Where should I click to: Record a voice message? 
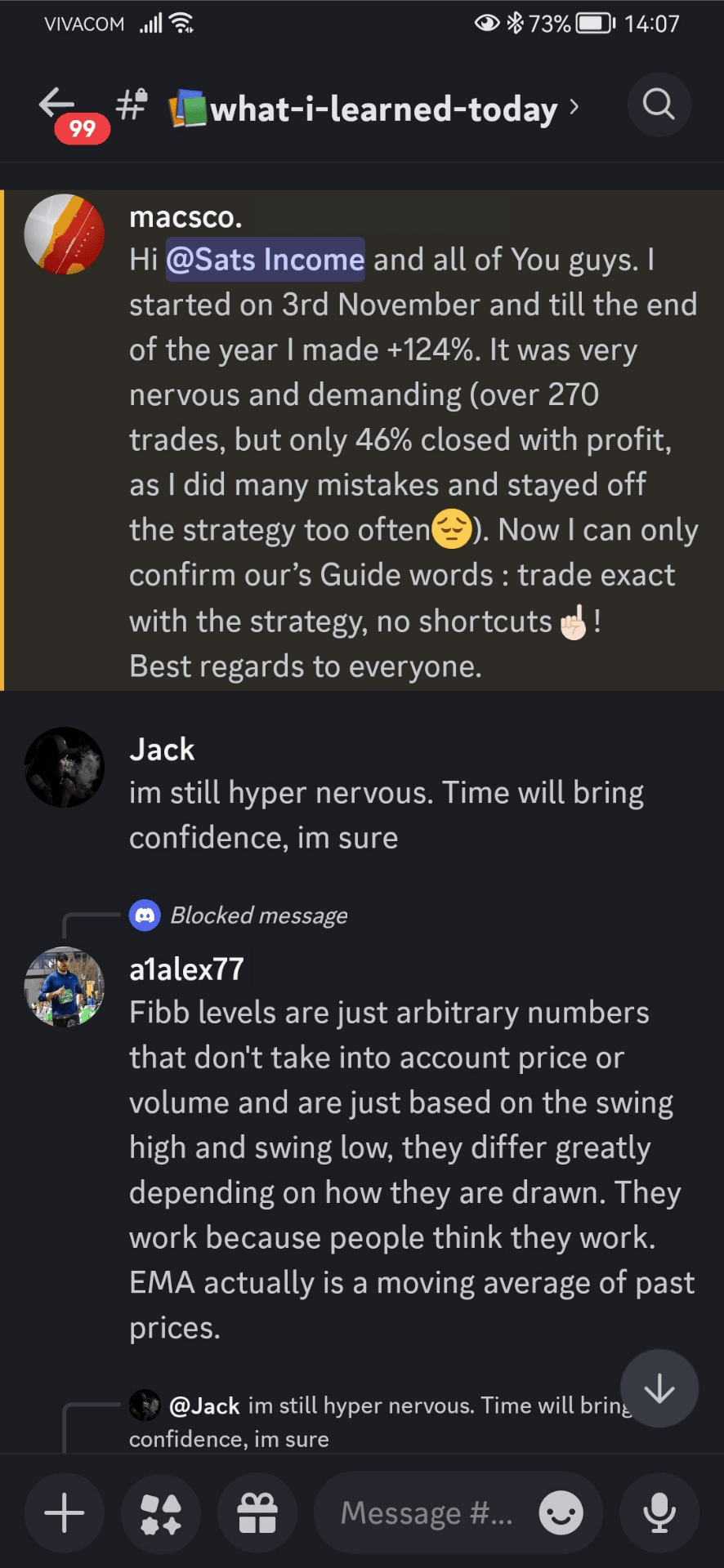coord(659,1513)
